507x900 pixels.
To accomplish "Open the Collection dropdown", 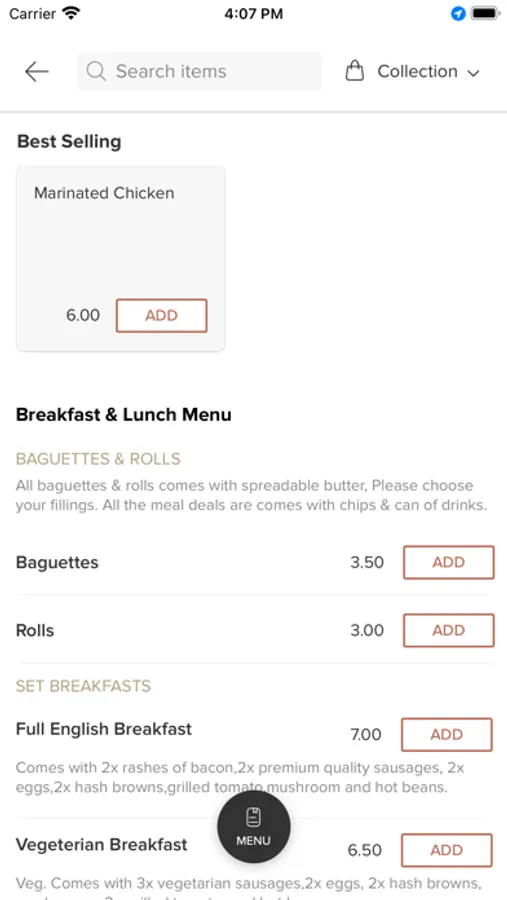I will [x=412, y=72].
